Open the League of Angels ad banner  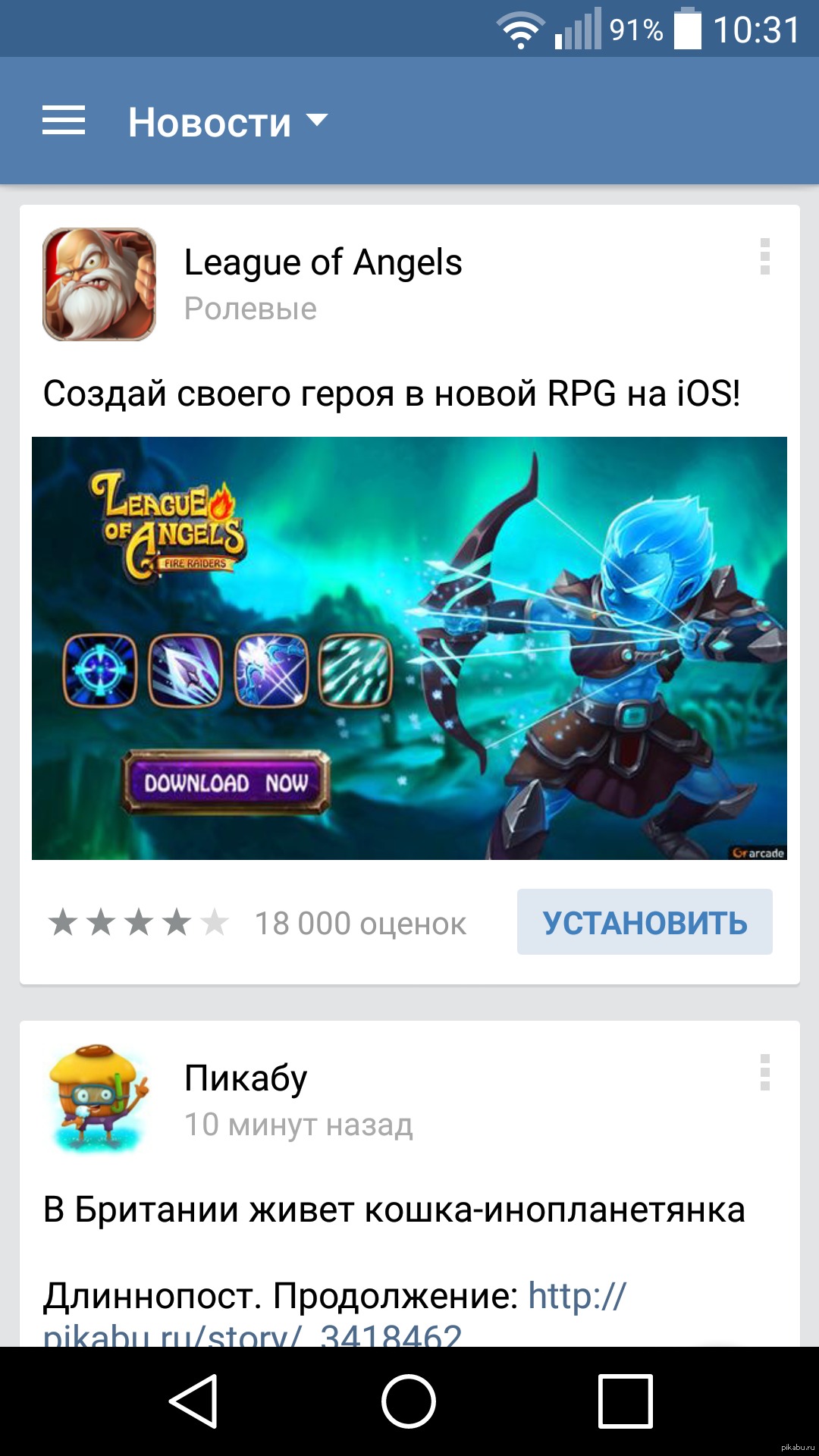click(409, 648)
